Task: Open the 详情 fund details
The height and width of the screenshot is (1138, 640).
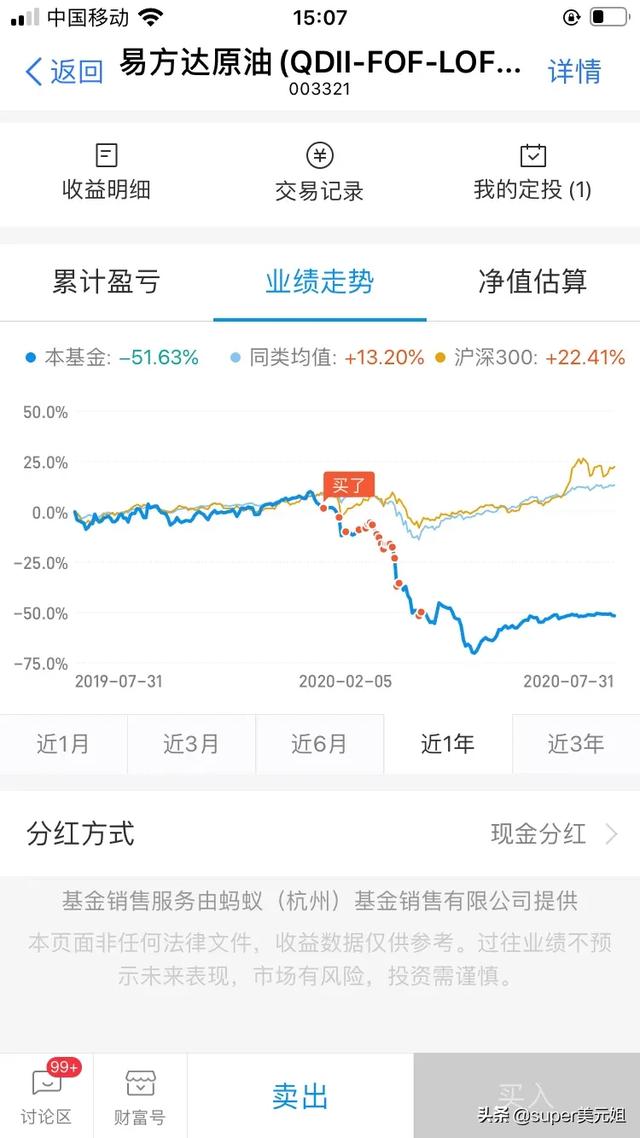Action: coord(574,71)
